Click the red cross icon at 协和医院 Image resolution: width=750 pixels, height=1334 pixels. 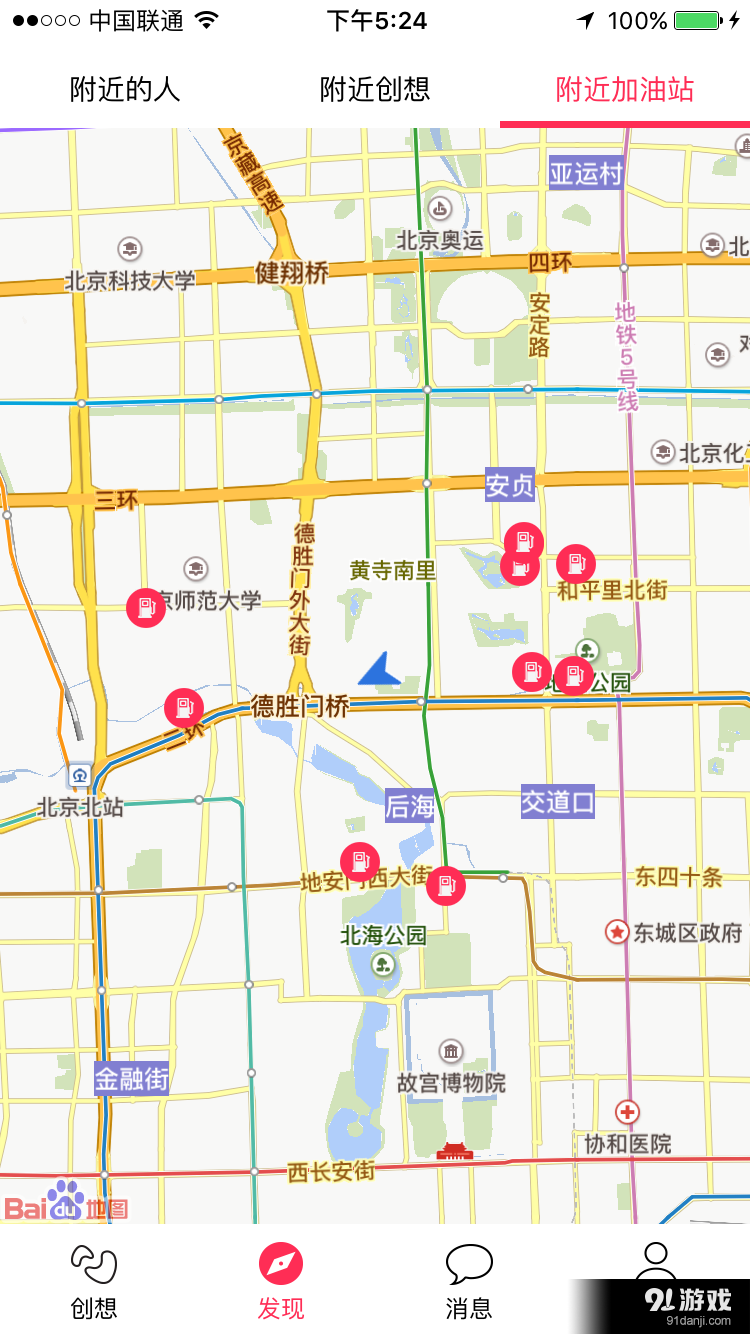627,1111
